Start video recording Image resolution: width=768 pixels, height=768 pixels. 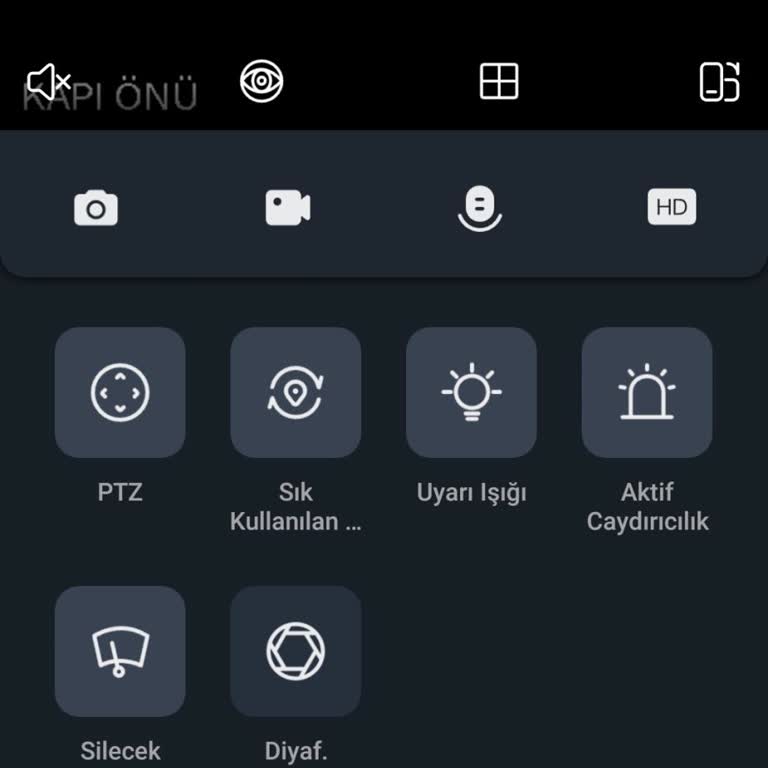[288, 208]
